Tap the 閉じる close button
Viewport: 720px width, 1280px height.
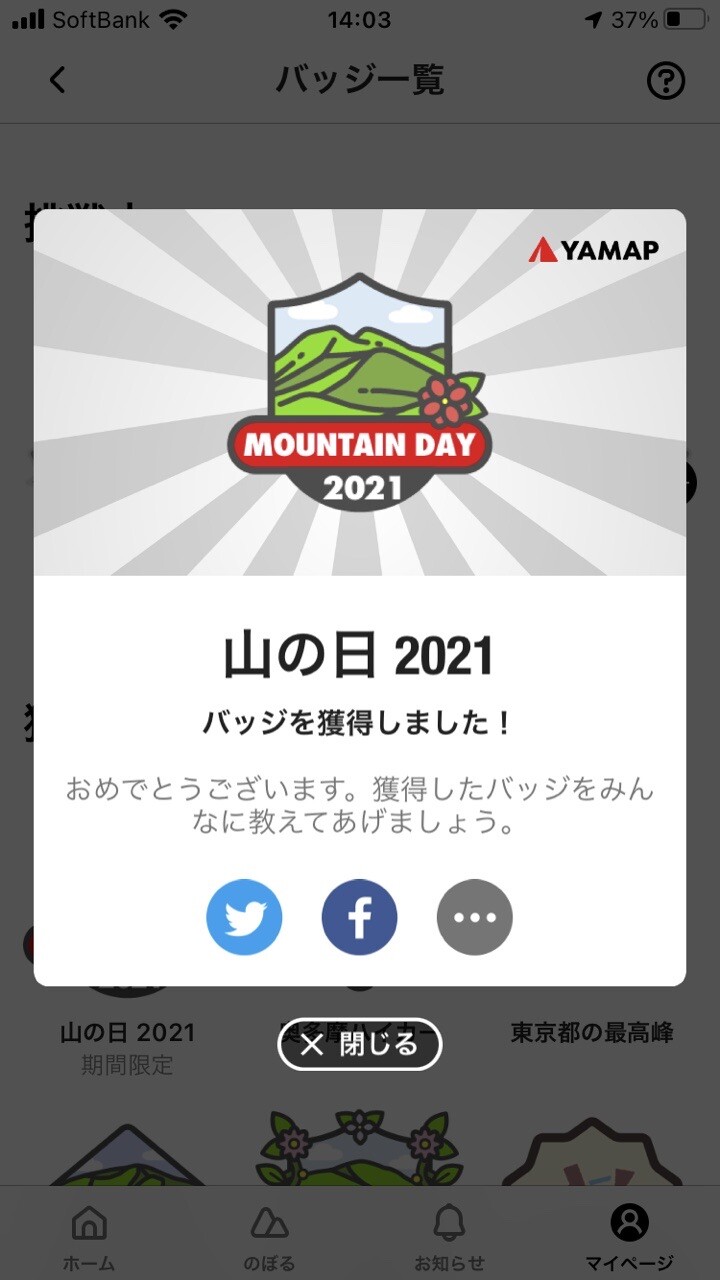pyautogui.click(x=359, y=1044)
